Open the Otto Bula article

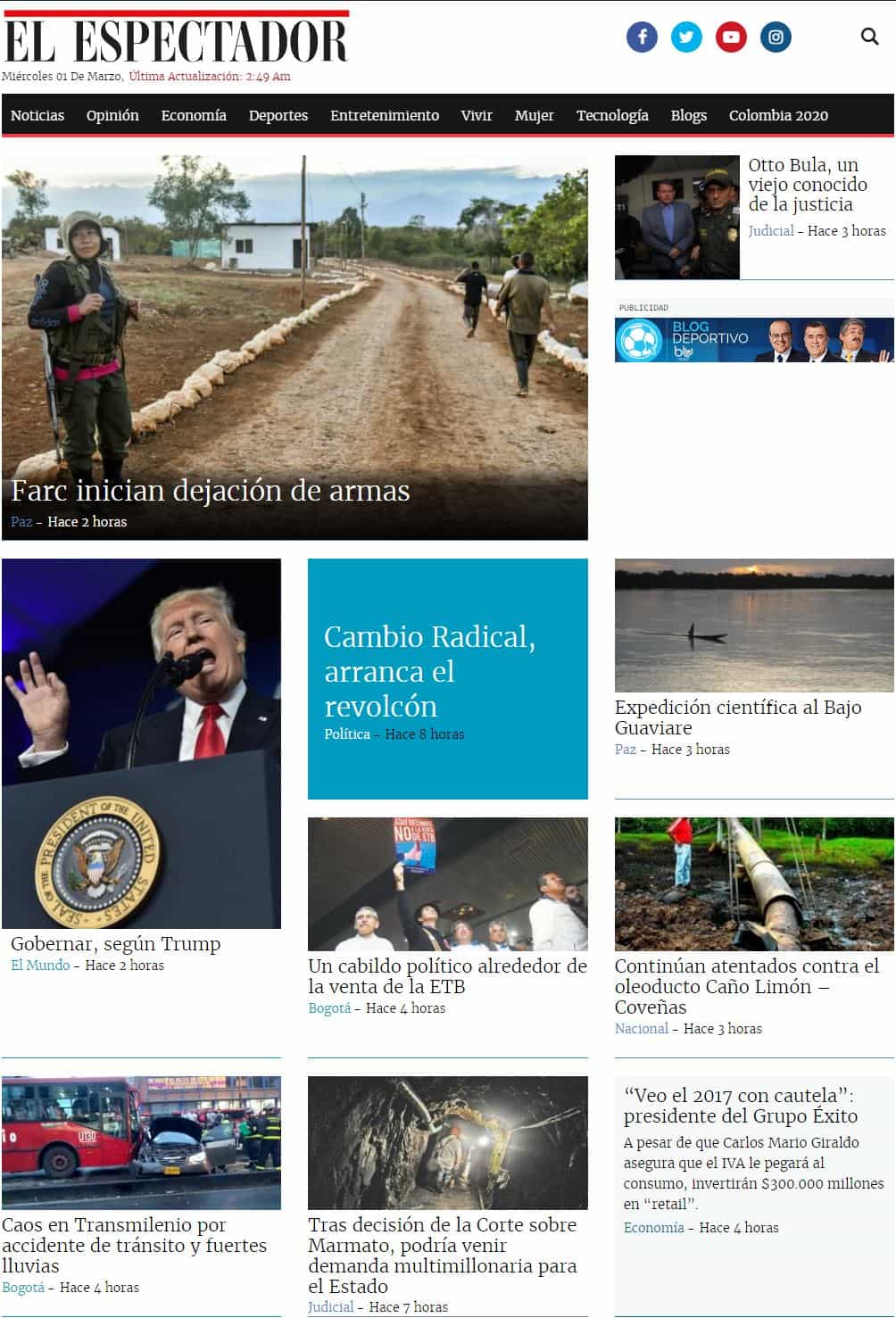pos(807,185)
